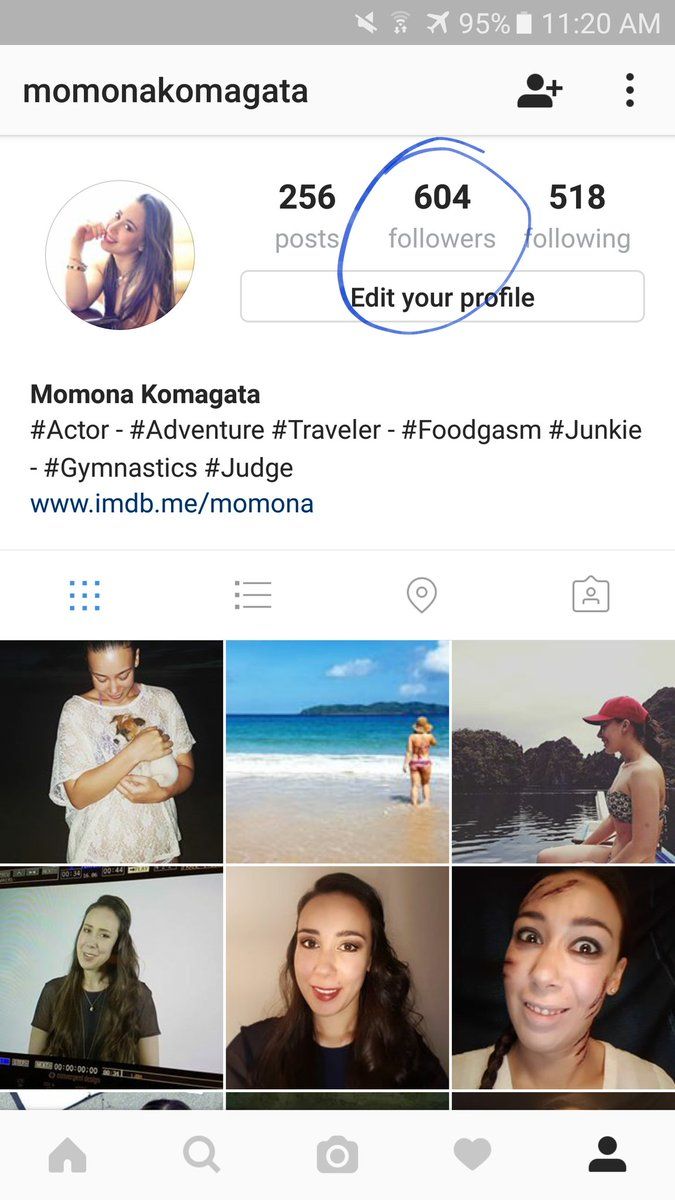Open the activity heart tab

pyautogui.click(x=472, y=1156)
